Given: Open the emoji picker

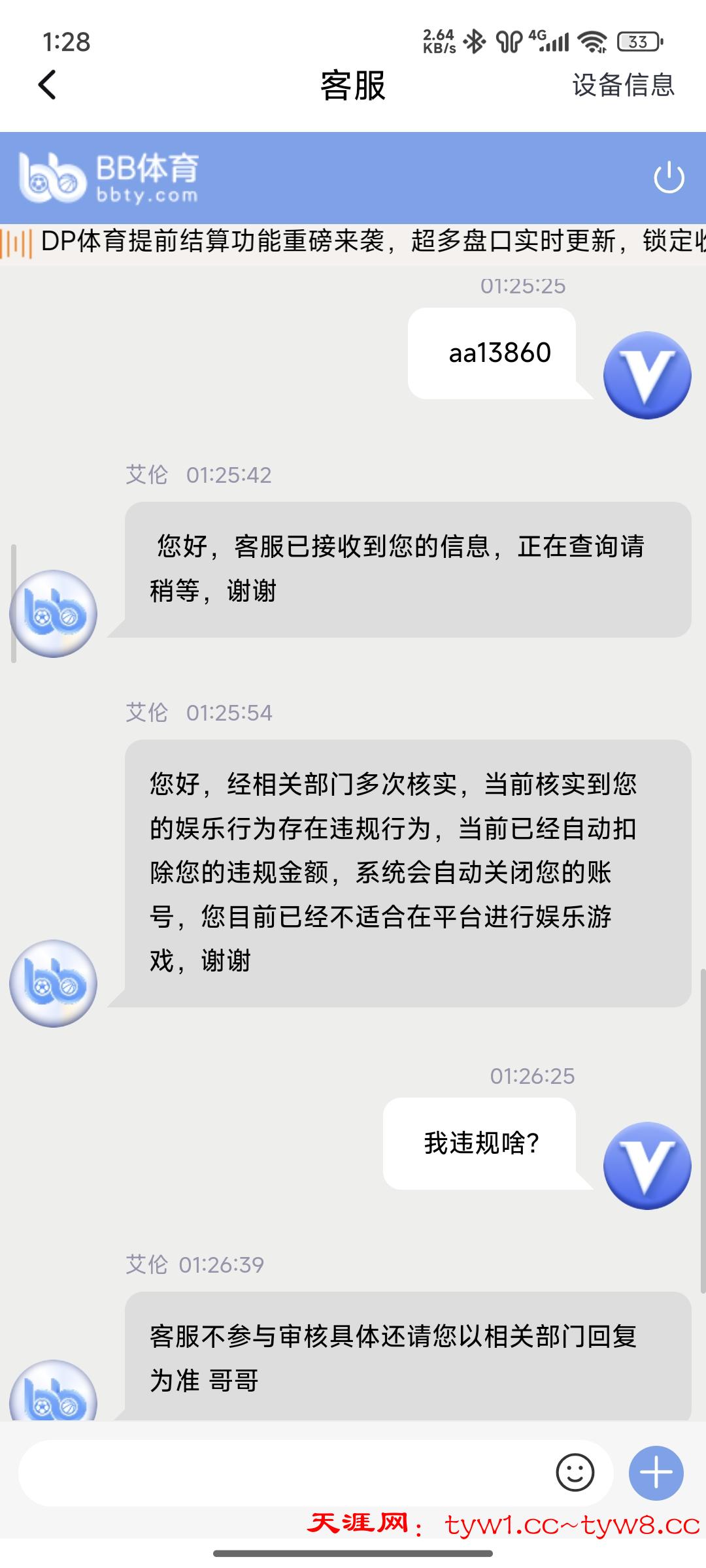Looking at the screenshot, I should click(x=575, y=1473).
